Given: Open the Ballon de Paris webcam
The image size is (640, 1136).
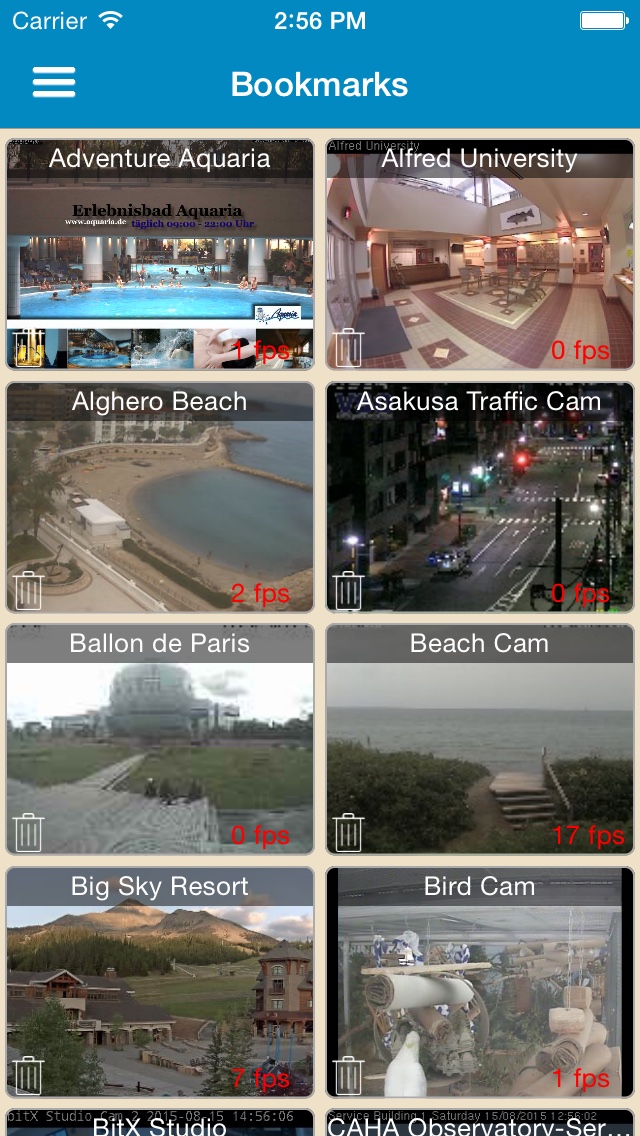Looking at the screenshot, I should 160,740.
